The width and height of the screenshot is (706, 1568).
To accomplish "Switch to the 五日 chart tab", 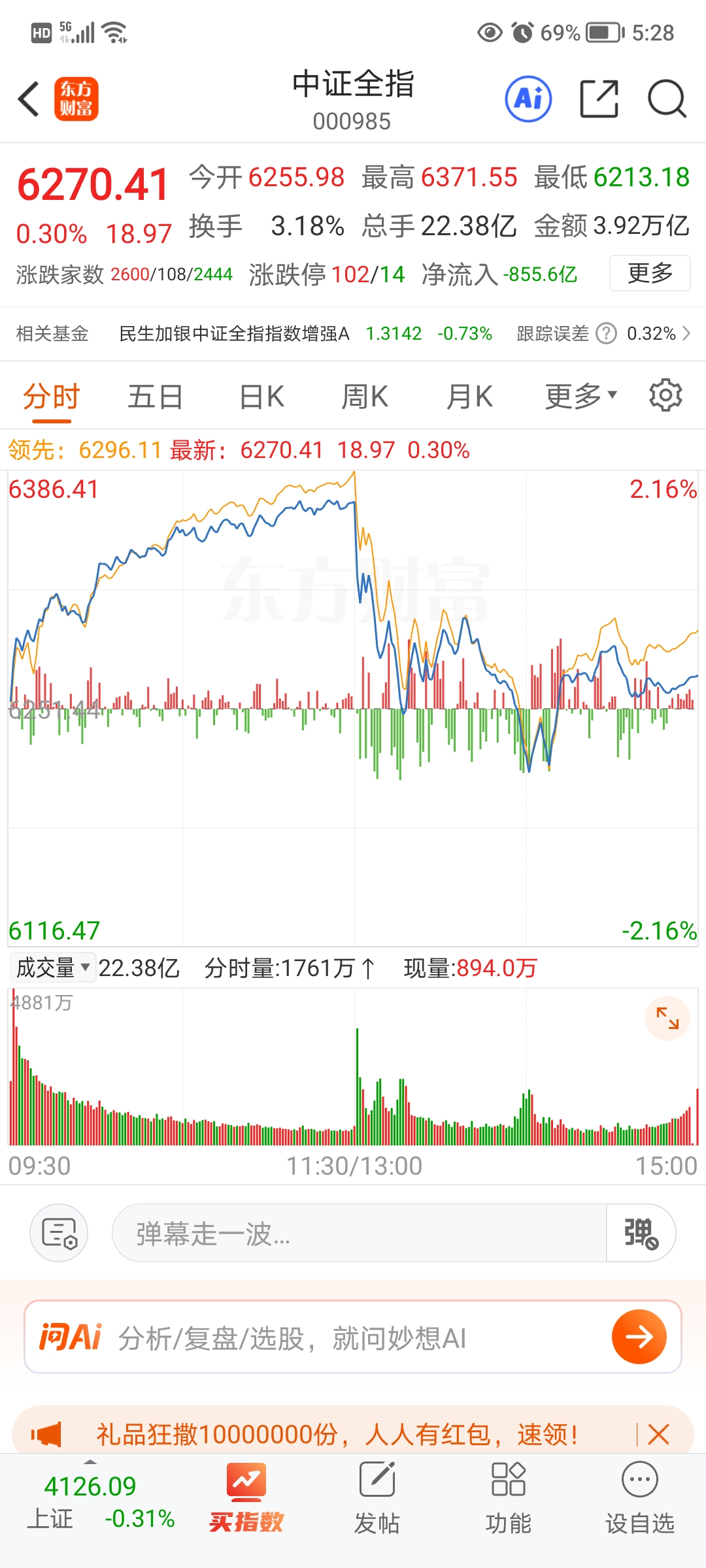I will click(155, 397).
